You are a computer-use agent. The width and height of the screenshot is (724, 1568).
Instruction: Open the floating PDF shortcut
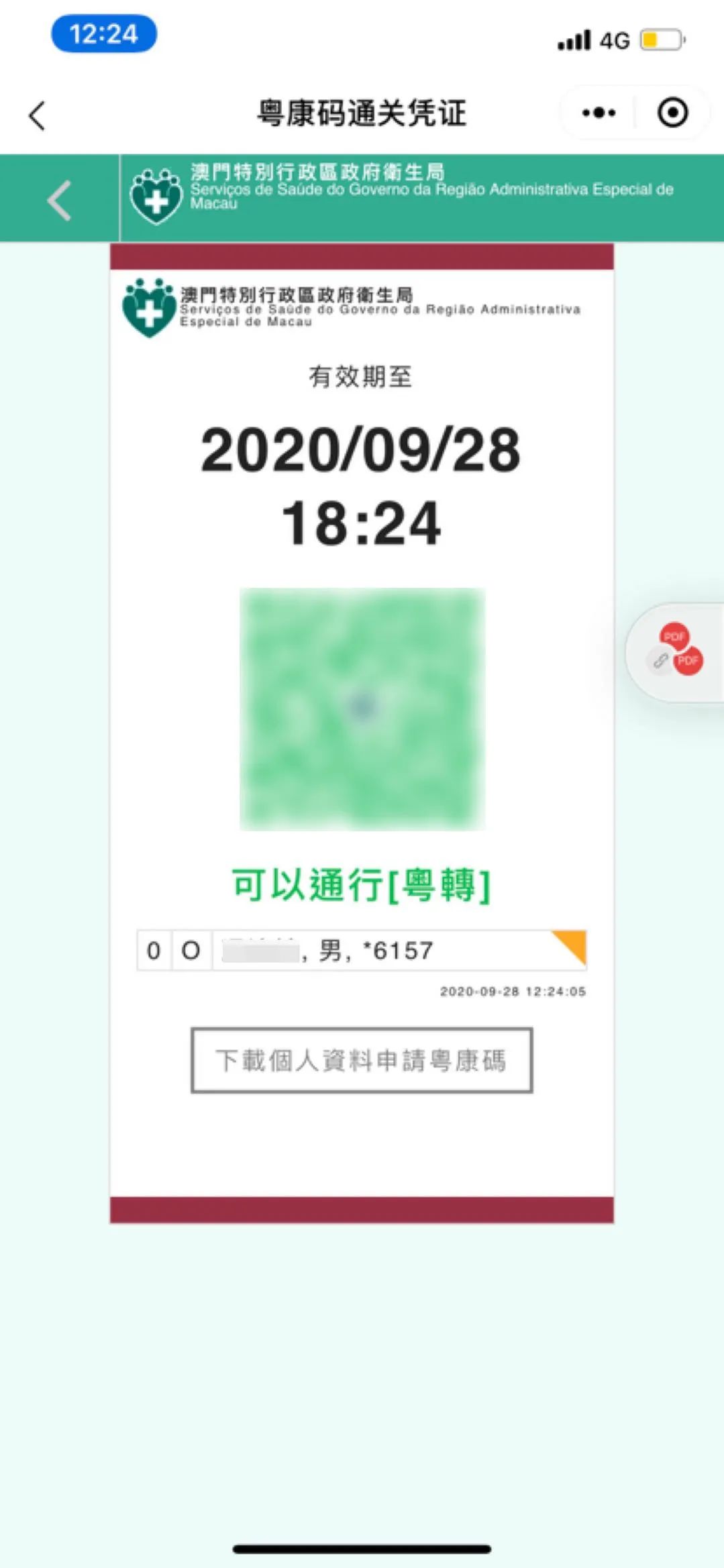(676, 650)
